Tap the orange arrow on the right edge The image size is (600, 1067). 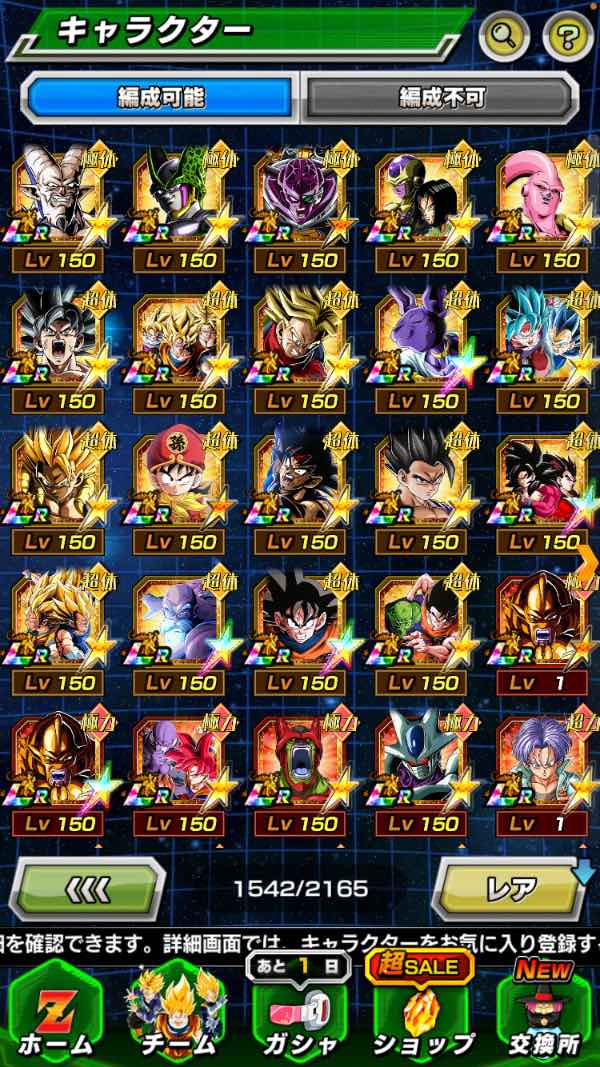(x=587, y=560)
